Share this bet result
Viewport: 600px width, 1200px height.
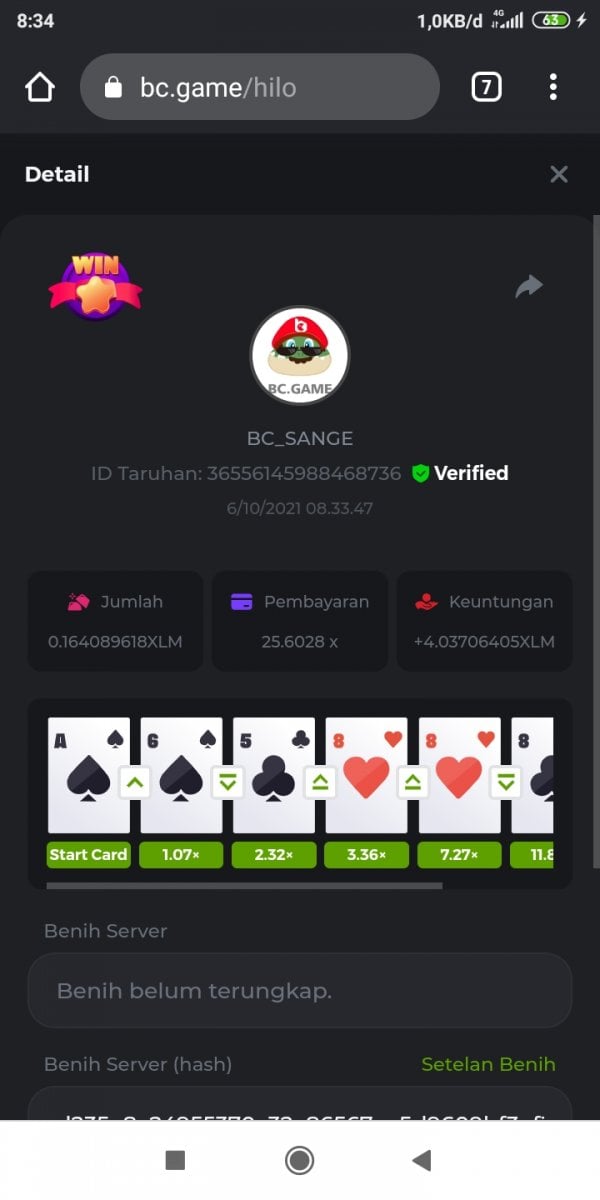point(528,287)
